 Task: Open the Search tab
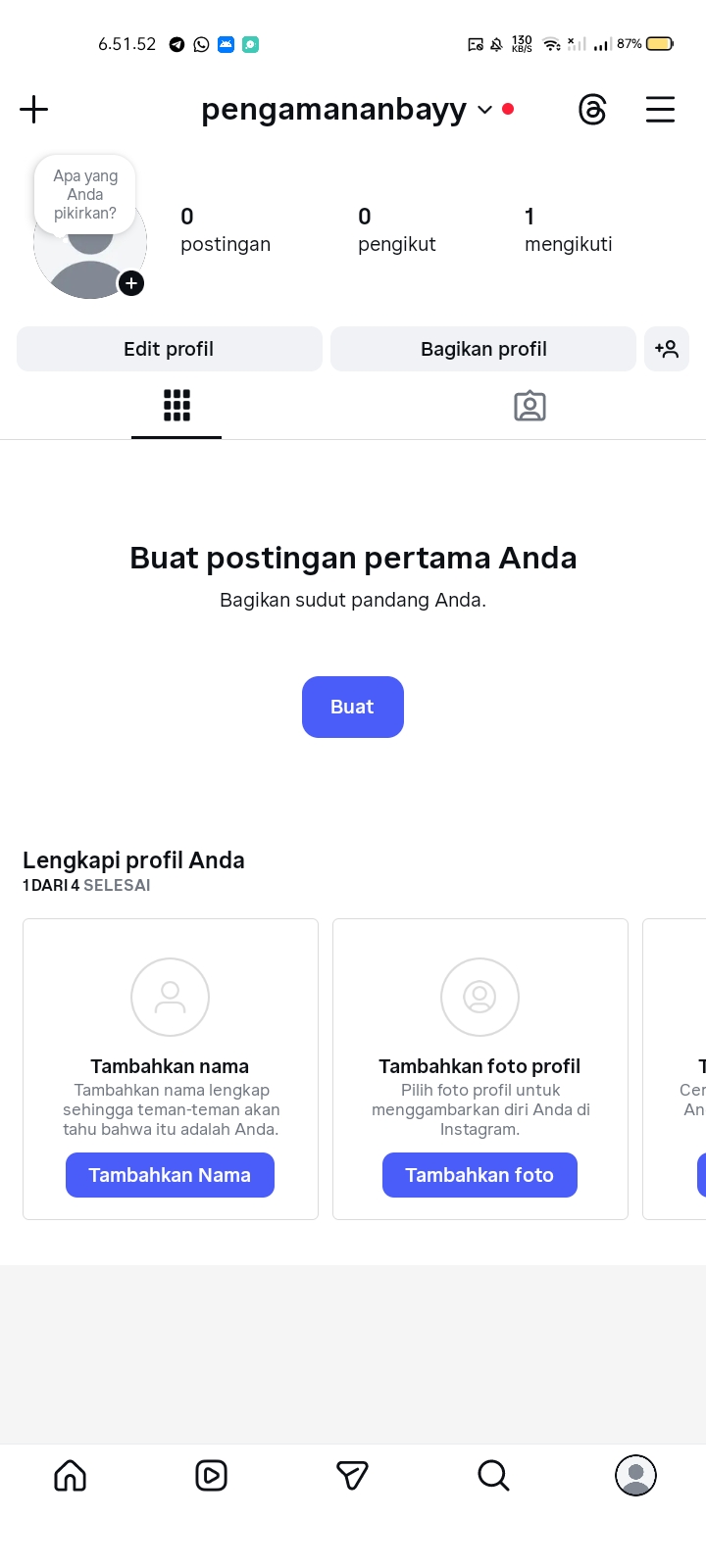click(x=493, y=1475)
